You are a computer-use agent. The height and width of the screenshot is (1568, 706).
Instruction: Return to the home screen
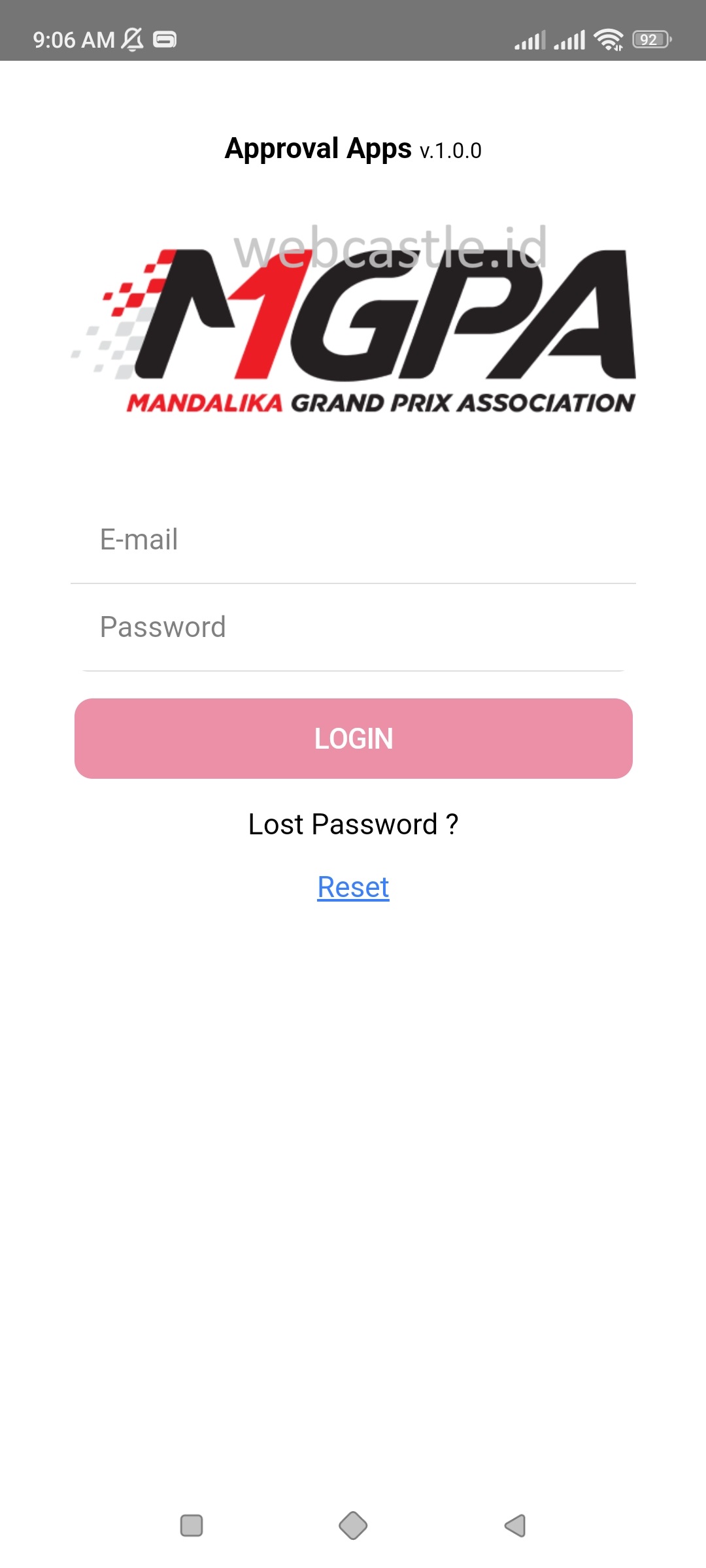353,1526
